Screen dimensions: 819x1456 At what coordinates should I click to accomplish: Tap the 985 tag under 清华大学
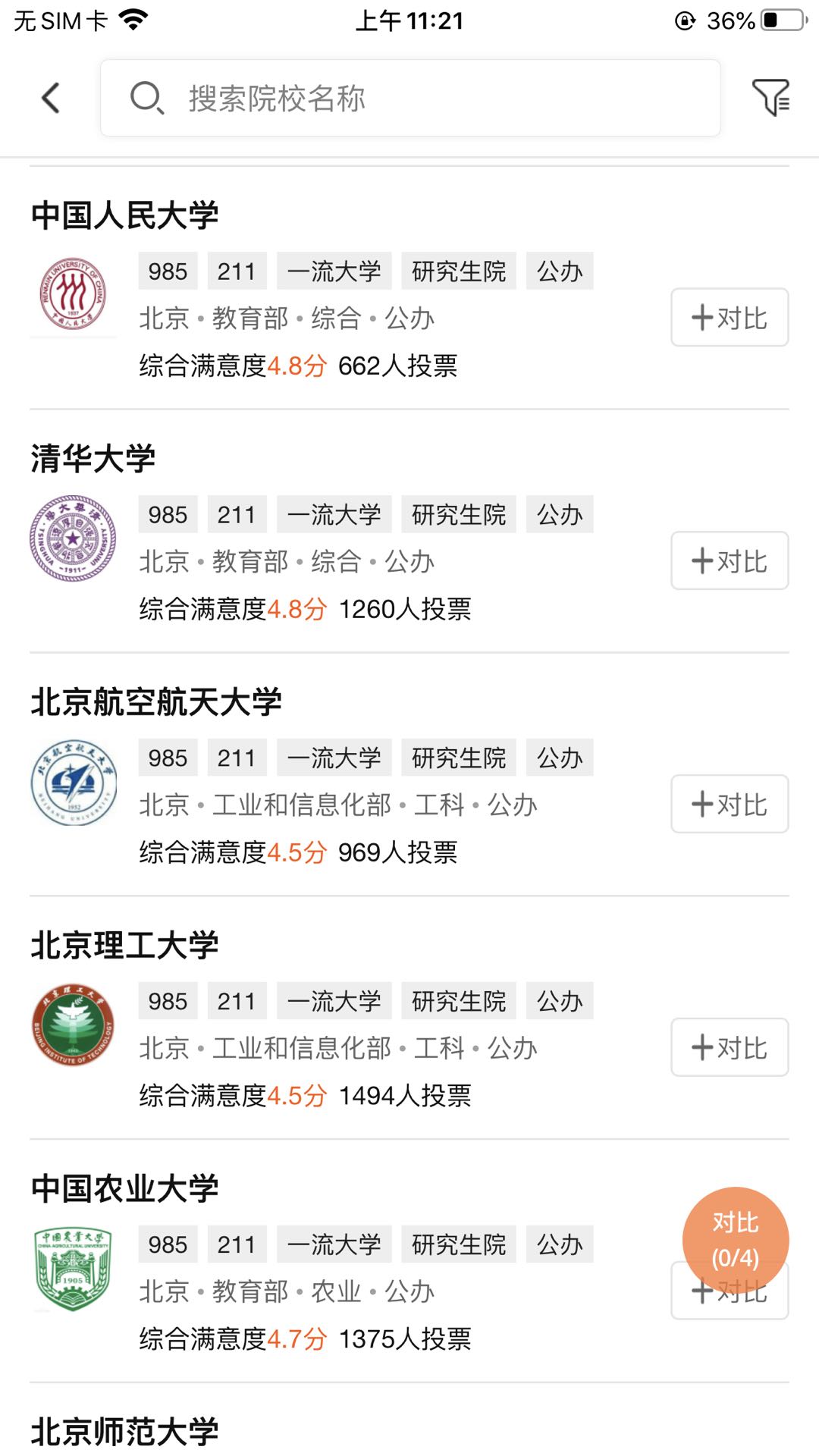point(167,515)
